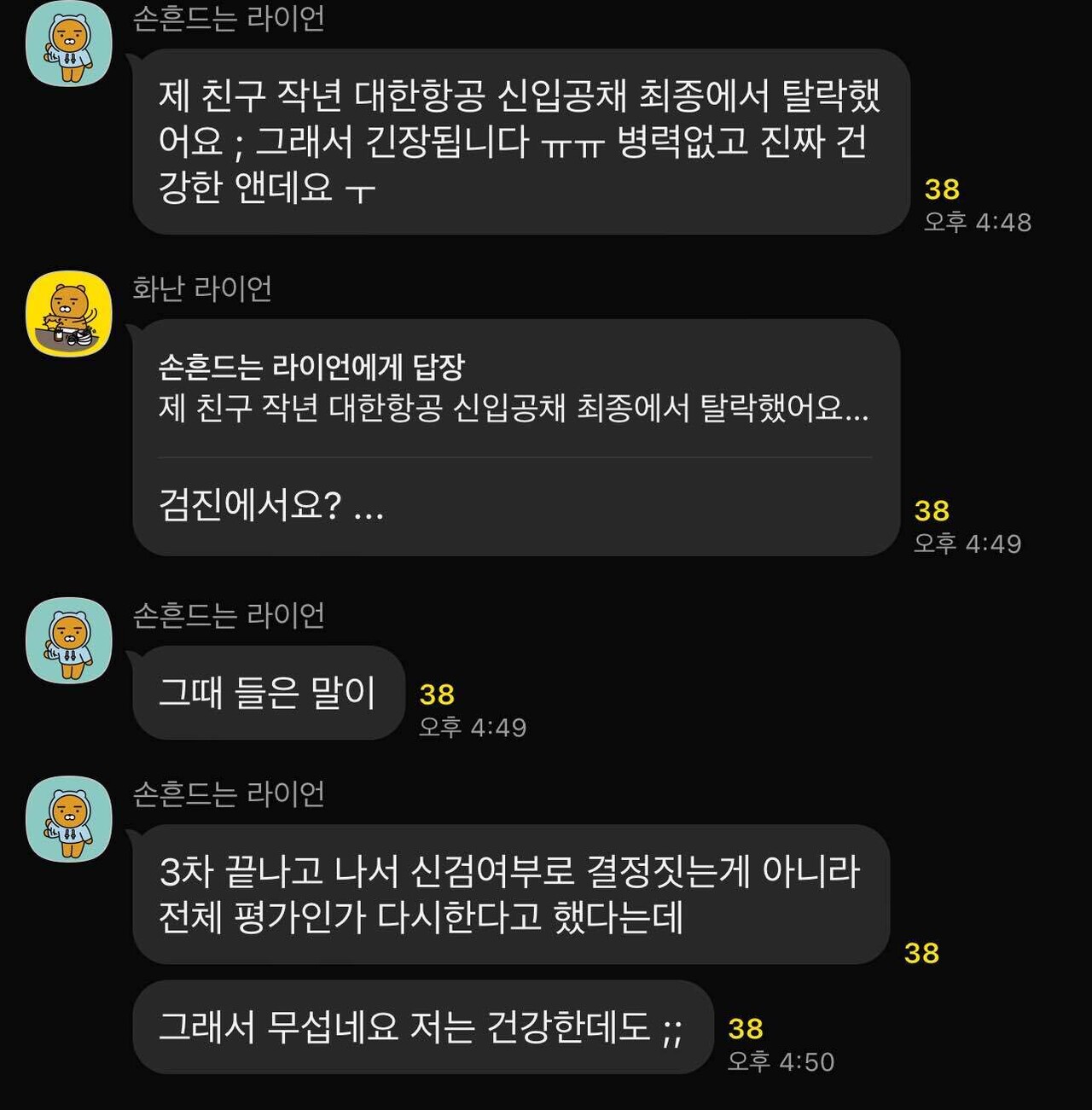
Task: Click the yellow 38 badge next to 4:48
Action: tap(942, 189)
